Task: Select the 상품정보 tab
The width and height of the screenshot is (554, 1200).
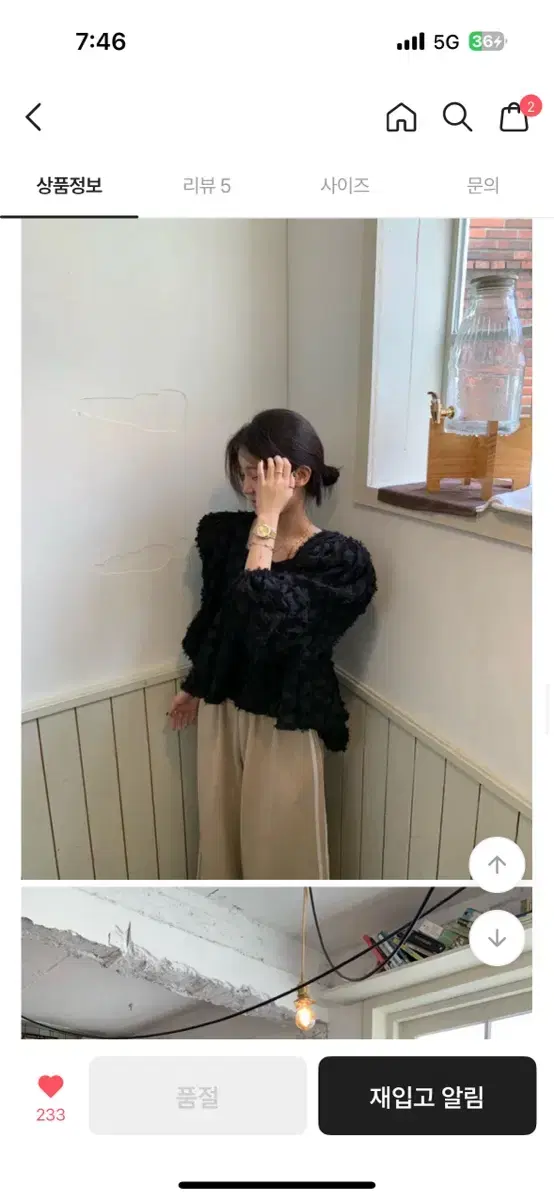Action: pos(69,185)
